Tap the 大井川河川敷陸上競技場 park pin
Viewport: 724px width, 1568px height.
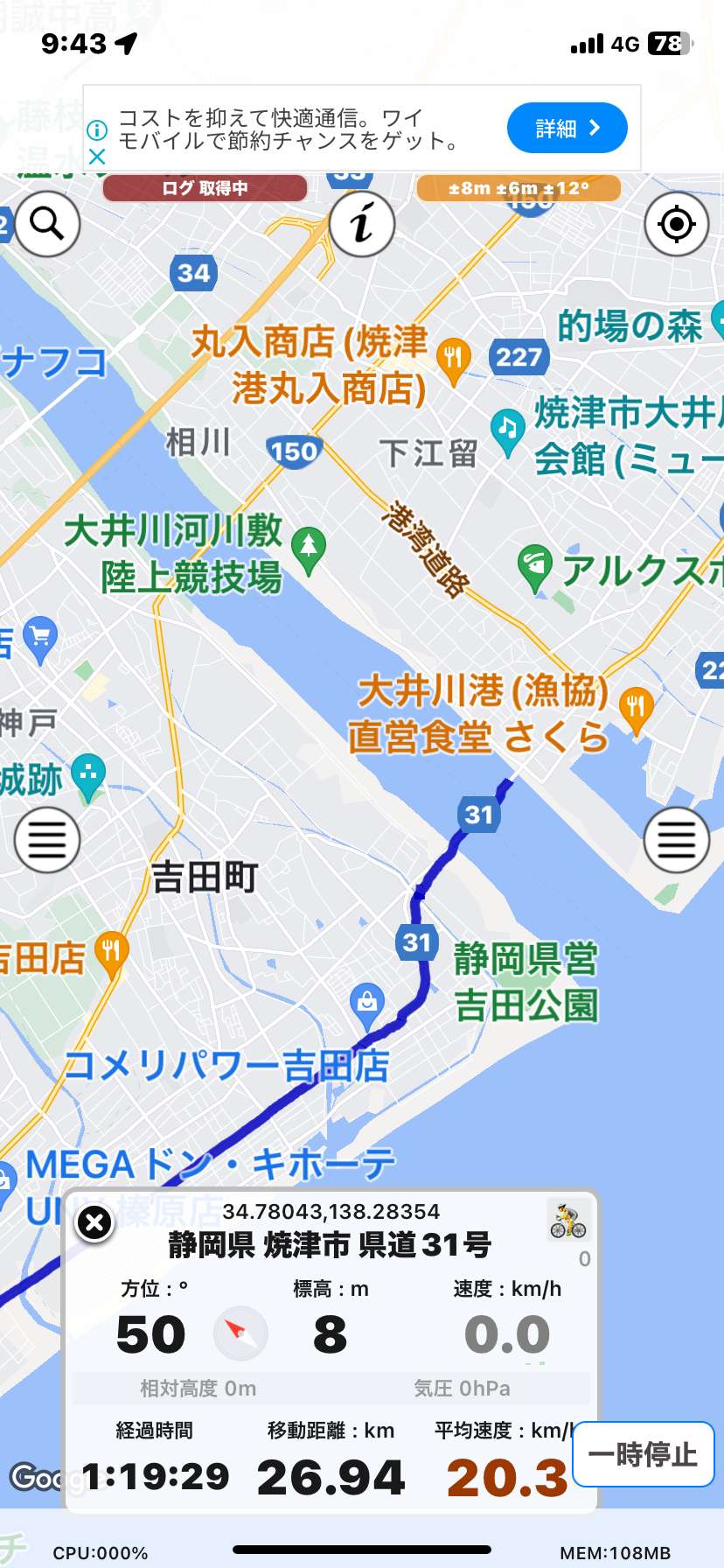(x=309, y=549)
